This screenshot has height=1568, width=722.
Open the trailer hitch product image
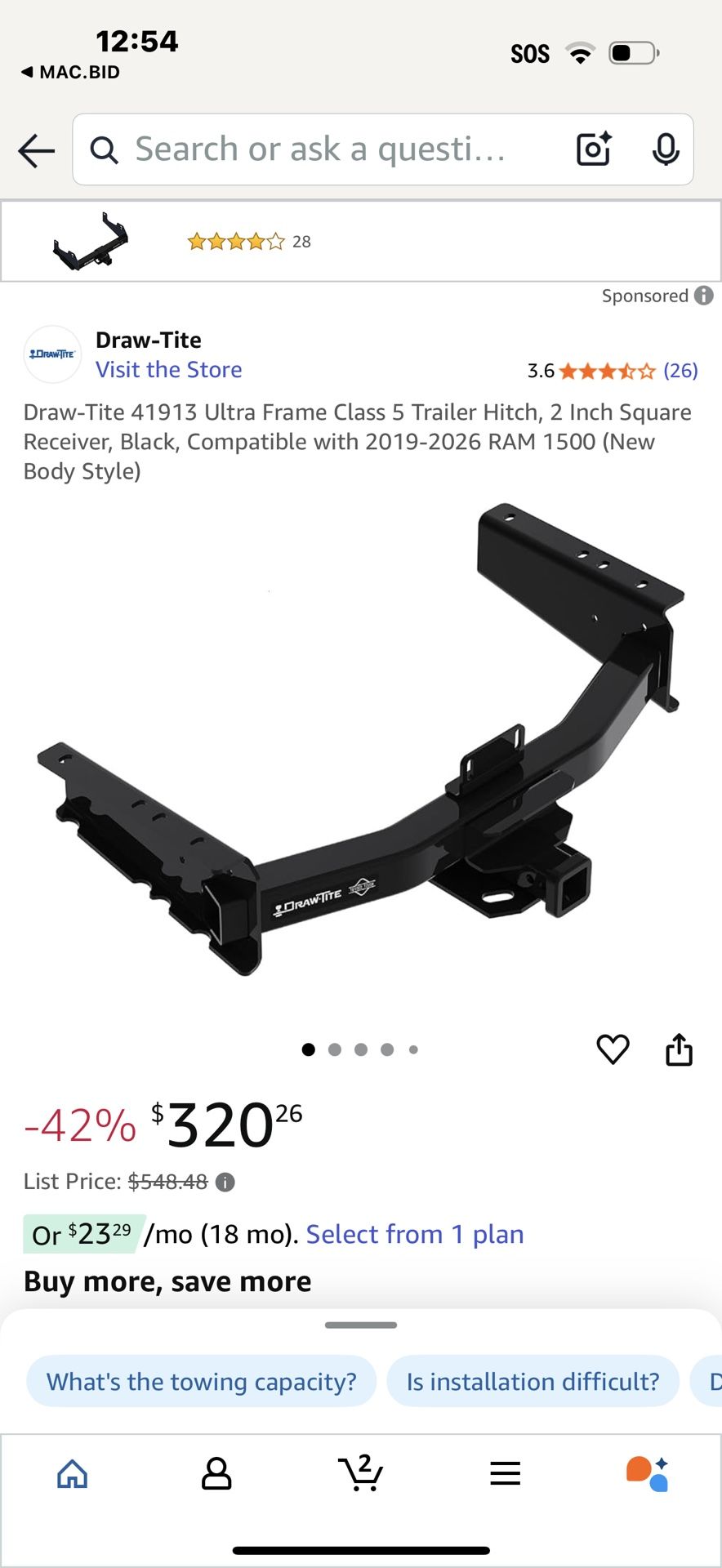point(359,743)
